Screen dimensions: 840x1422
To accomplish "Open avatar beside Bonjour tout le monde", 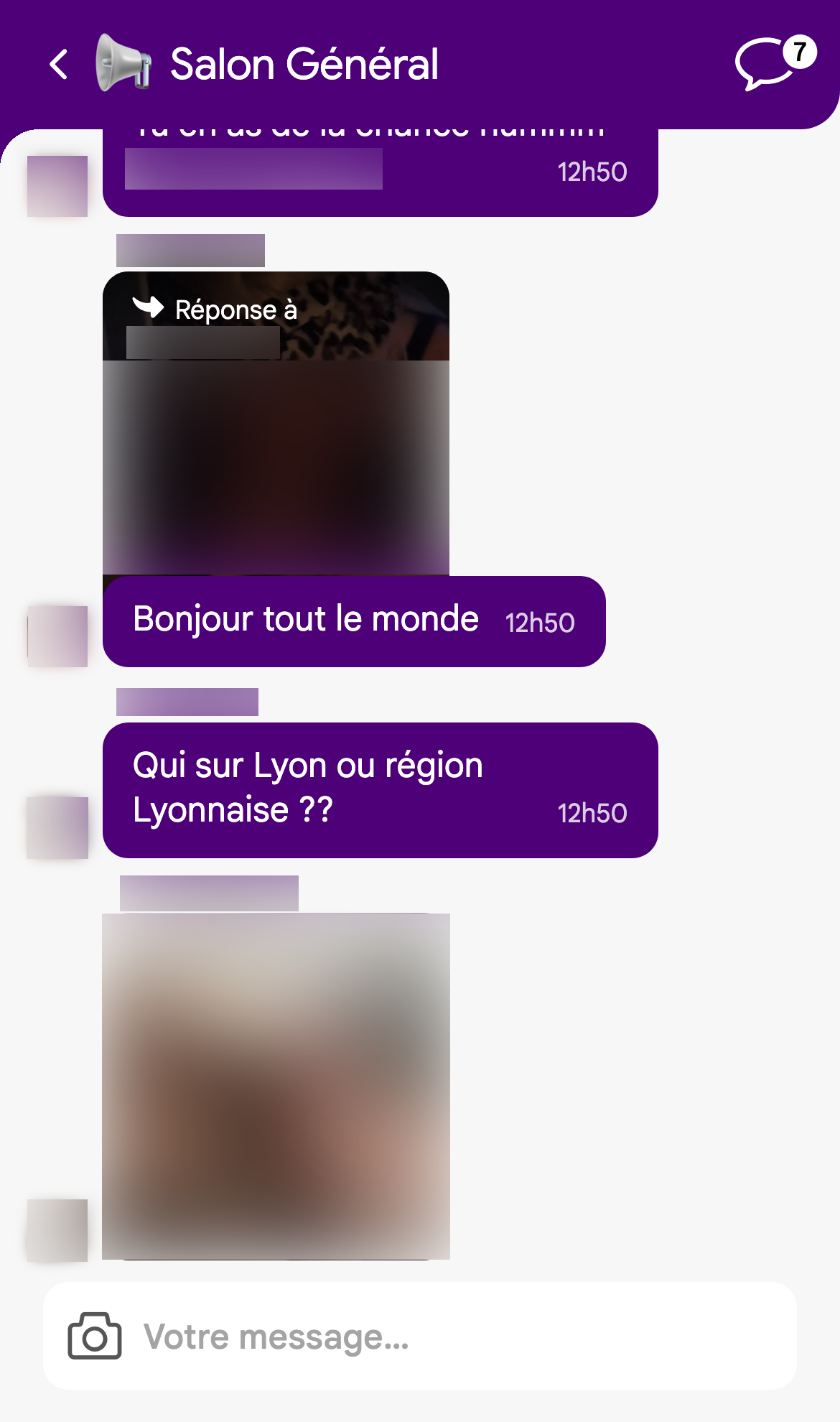I will (x=57, y=636).
